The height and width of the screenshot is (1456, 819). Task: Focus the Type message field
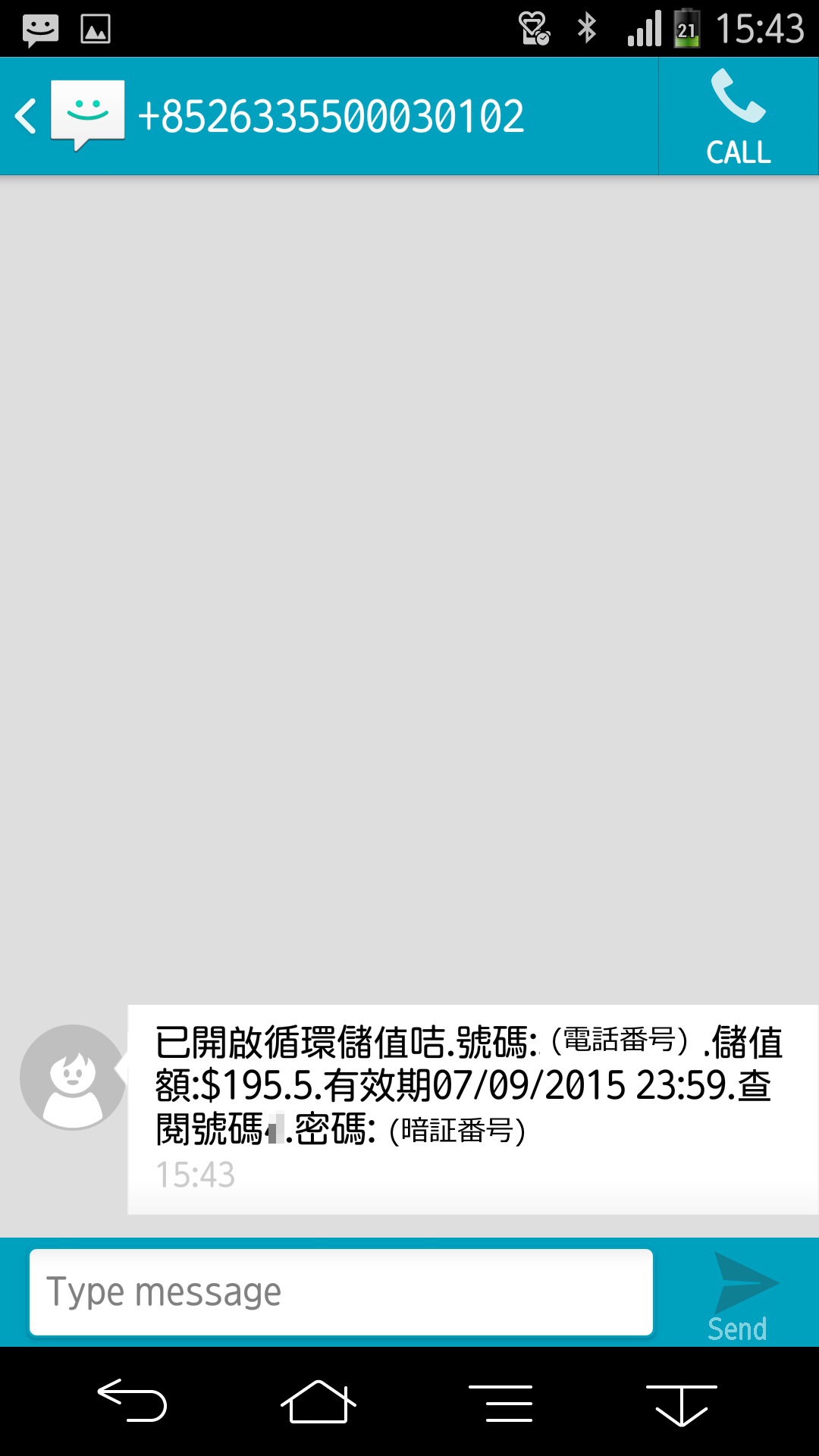point(340,1292)
